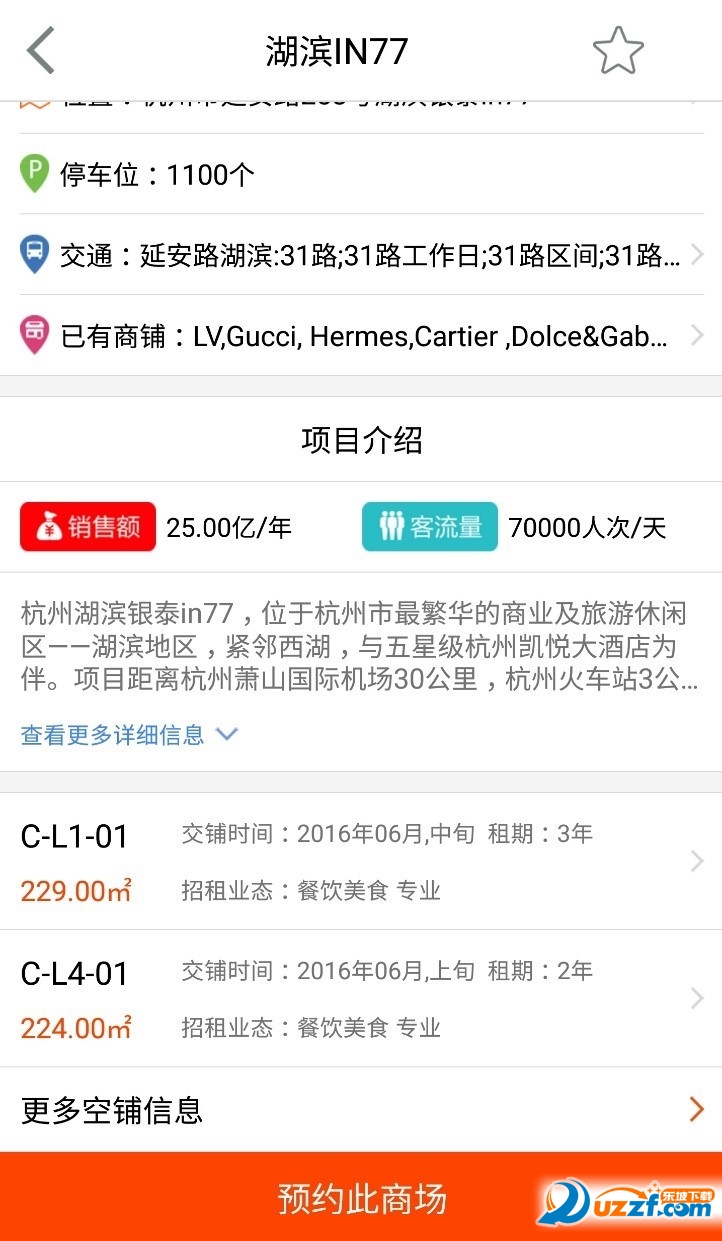The image size is (722, 1241).
Task: Open the 已有商铺 existing shops row
Action: tap(360, 336)
